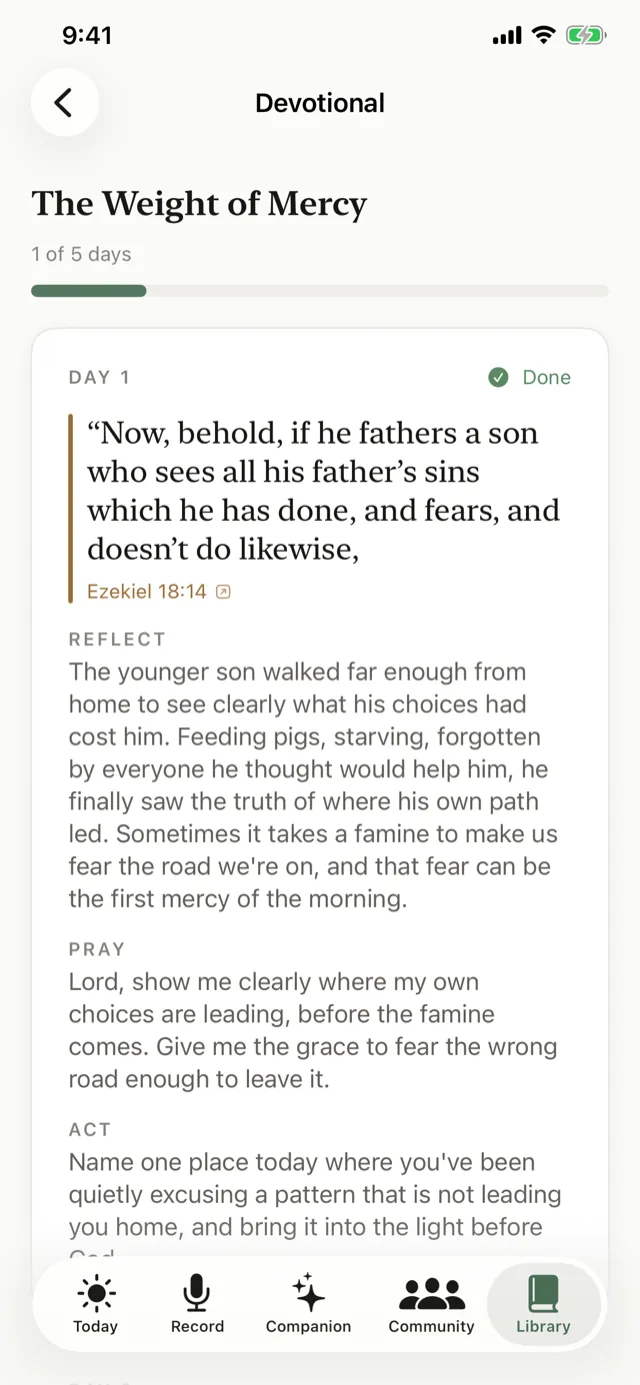The height and width of the screenshot is (1385, 640).
Task: Open the Ezekiel 18:14 verse link
Action: pos(159,591)
